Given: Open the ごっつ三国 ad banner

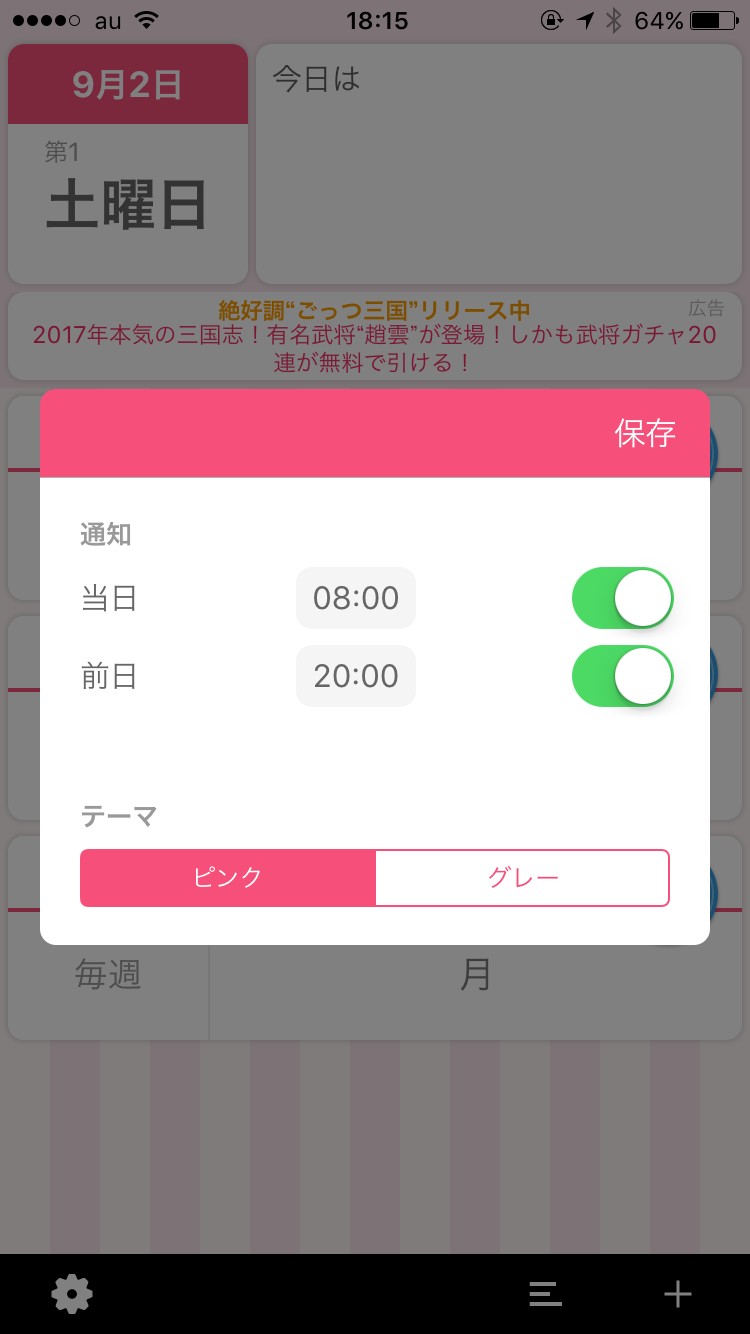Looking at the screenshot, I should (x=375, y=336).
